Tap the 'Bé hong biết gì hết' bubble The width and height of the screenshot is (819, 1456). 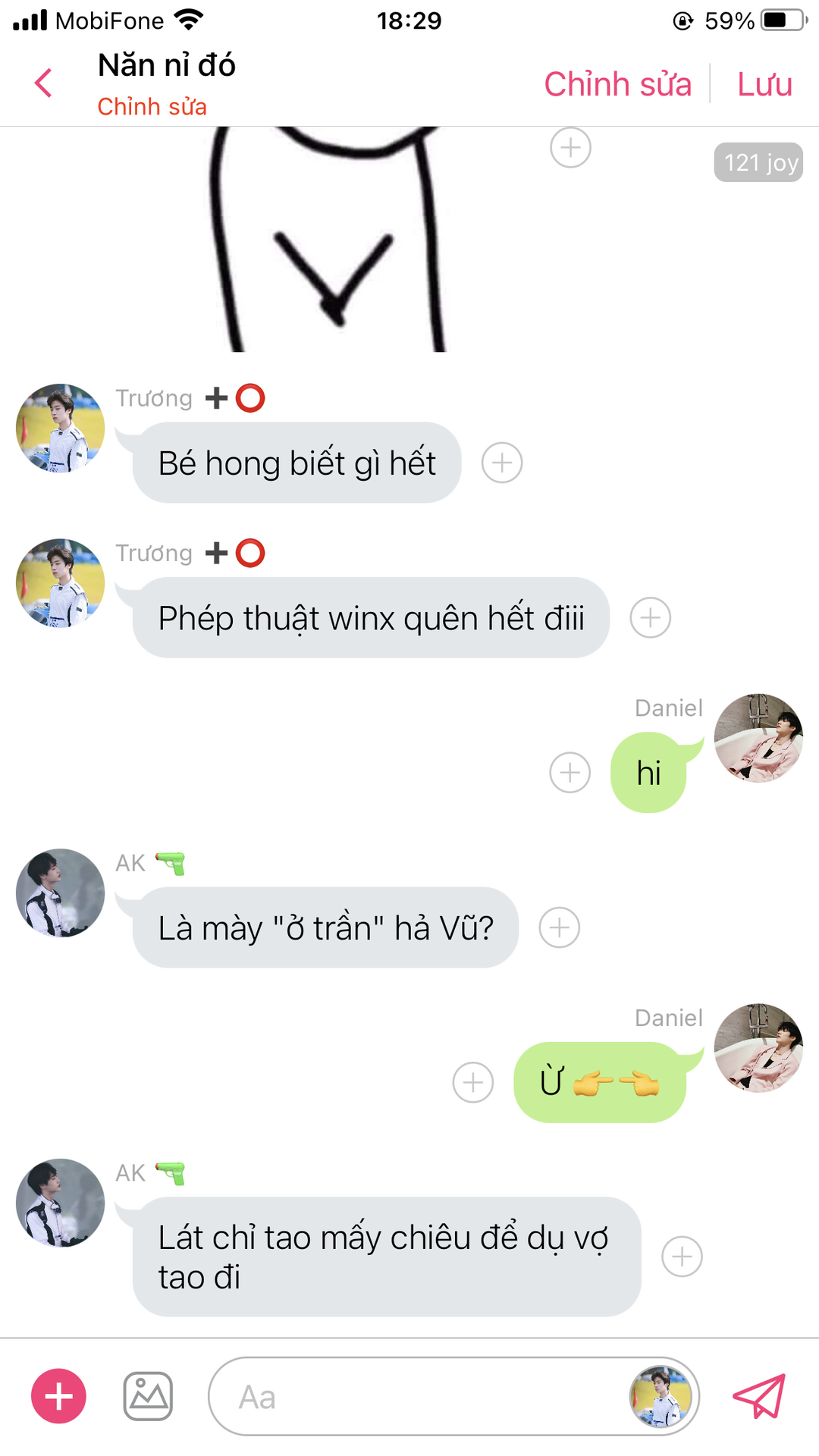coord(297,463)
